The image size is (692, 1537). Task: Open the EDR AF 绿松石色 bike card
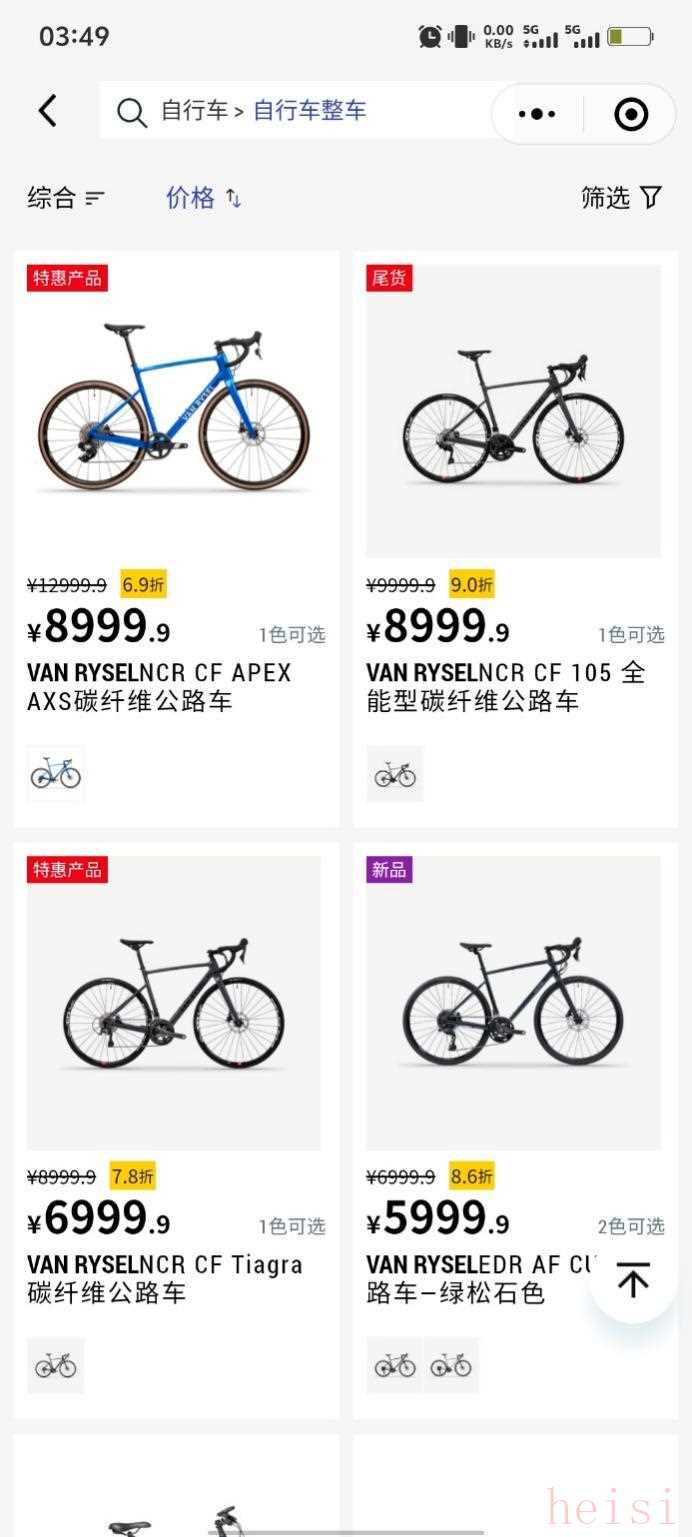(513, 1003)
